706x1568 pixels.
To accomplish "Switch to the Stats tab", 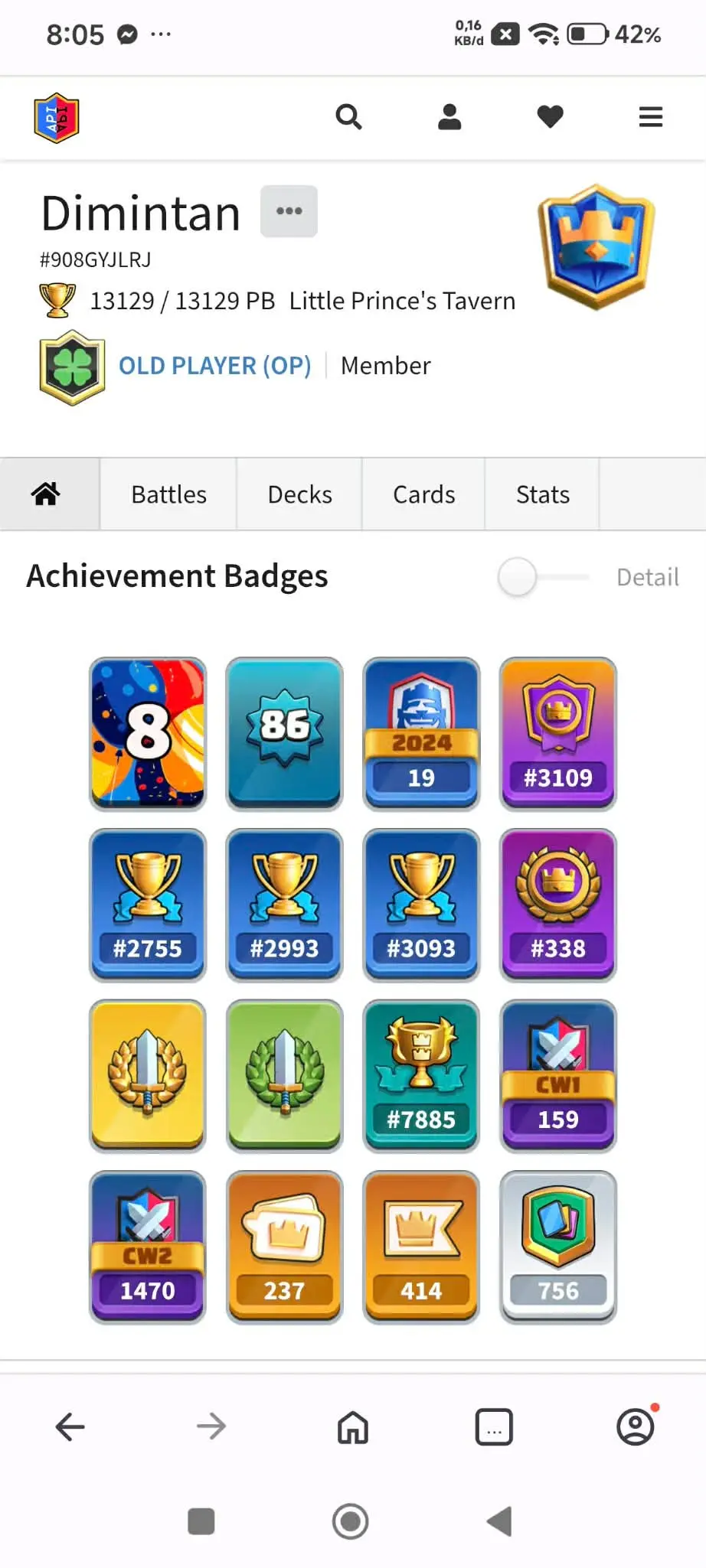I will (542, 494).
